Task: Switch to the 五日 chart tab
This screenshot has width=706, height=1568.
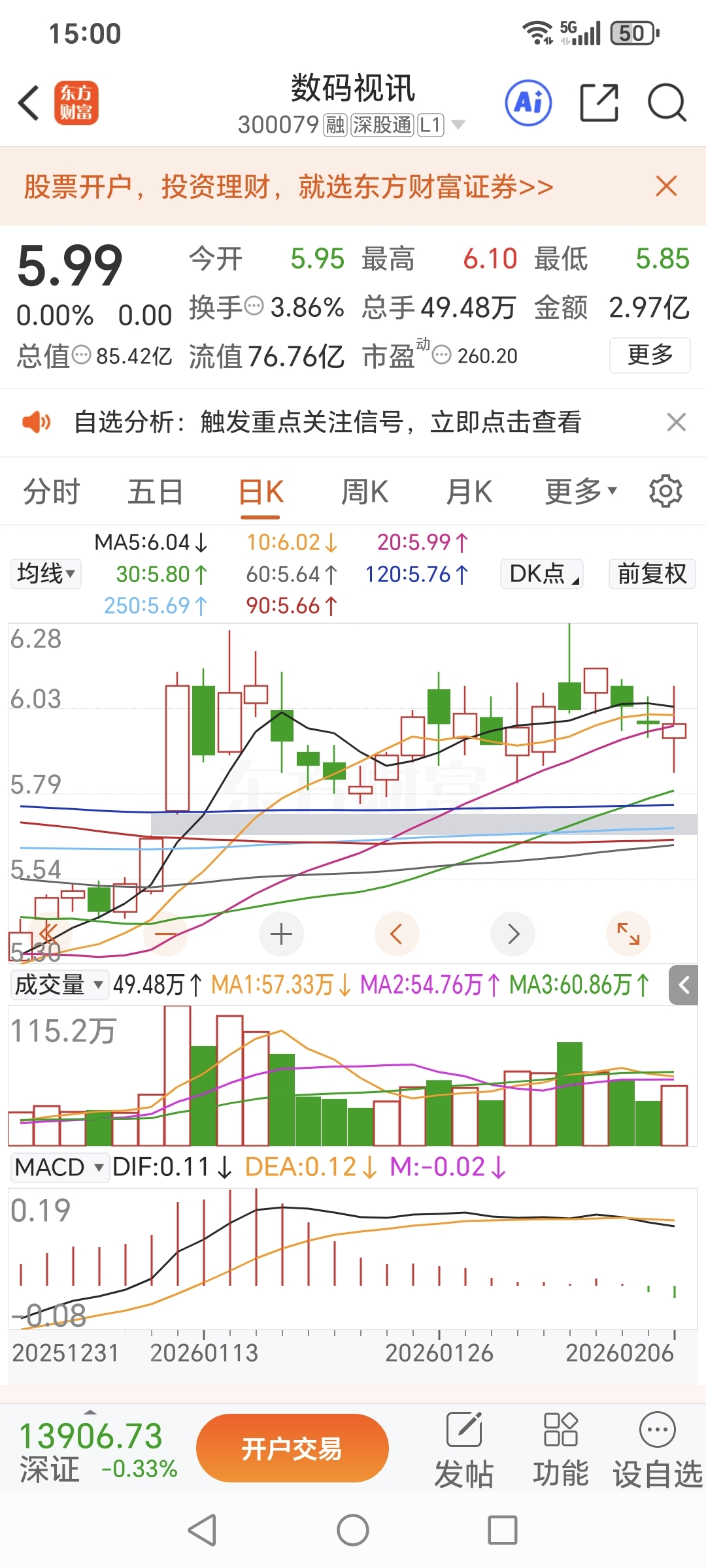Action: tap(156, 491)
